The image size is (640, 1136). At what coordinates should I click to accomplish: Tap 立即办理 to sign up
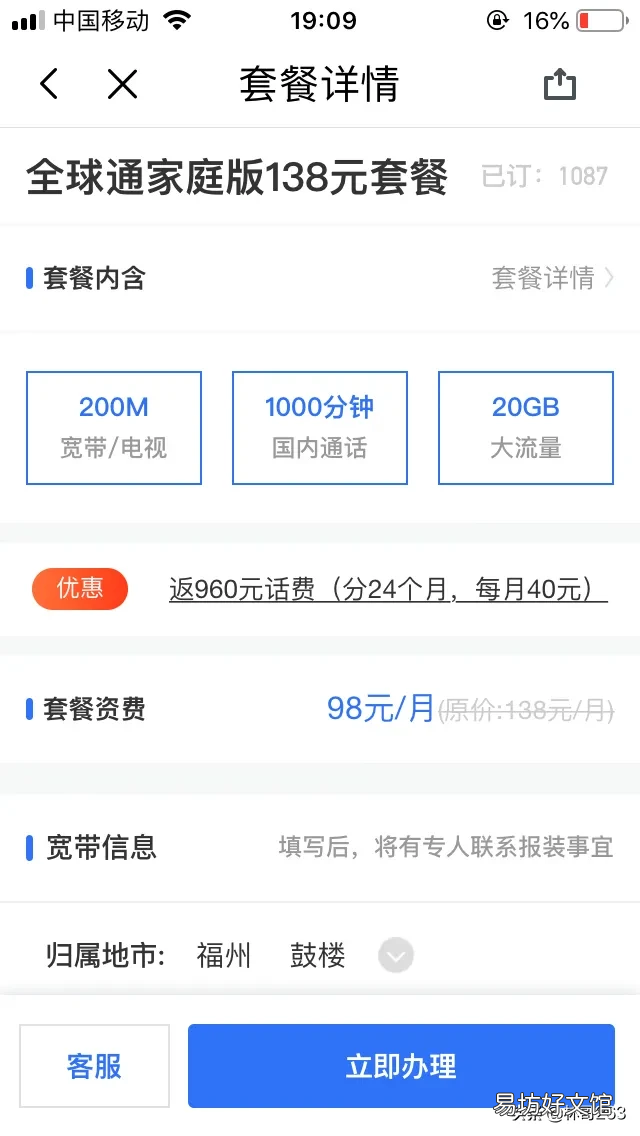(401, 1066)
